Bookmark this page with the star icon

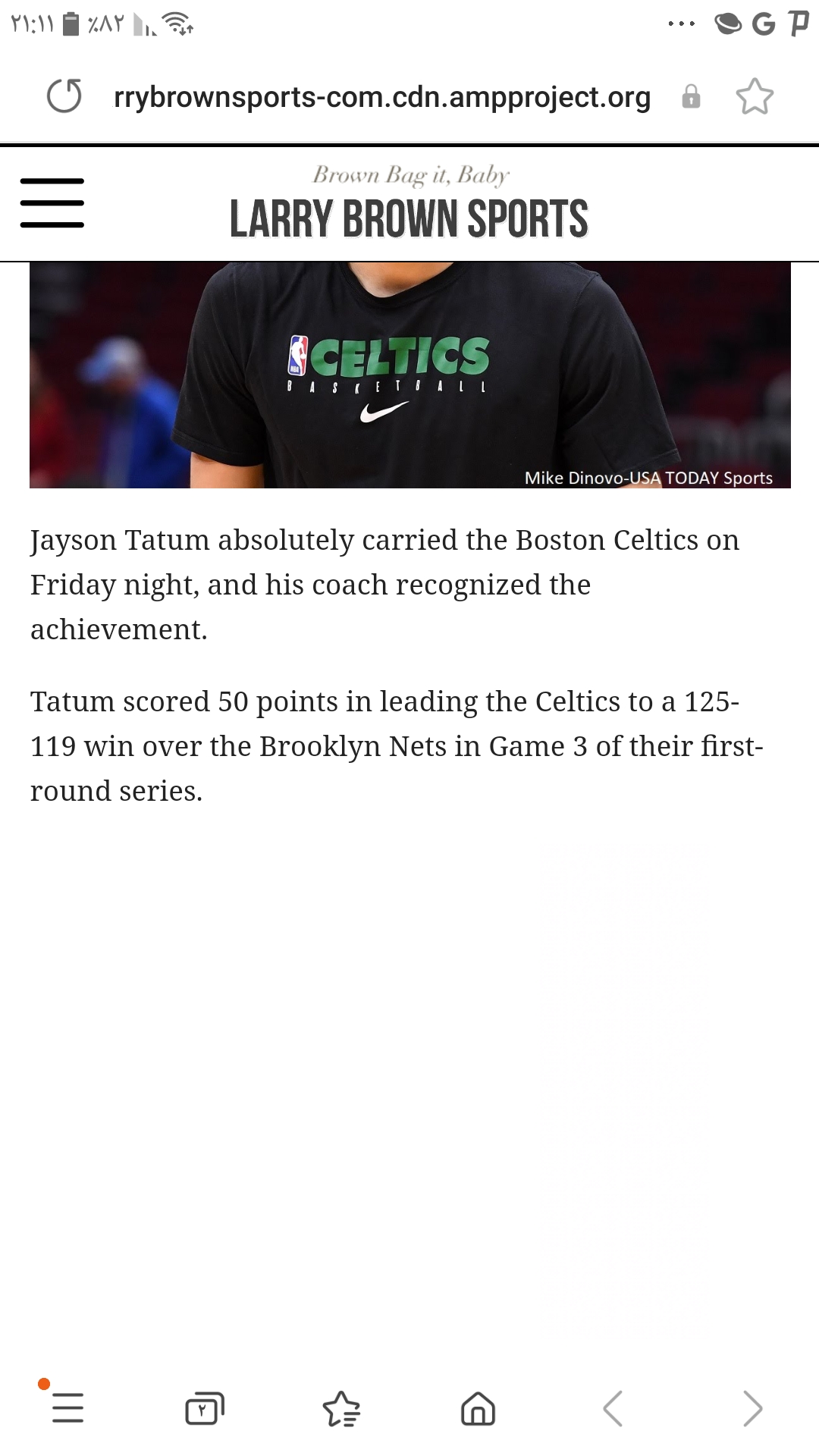[x=755, y=96]
